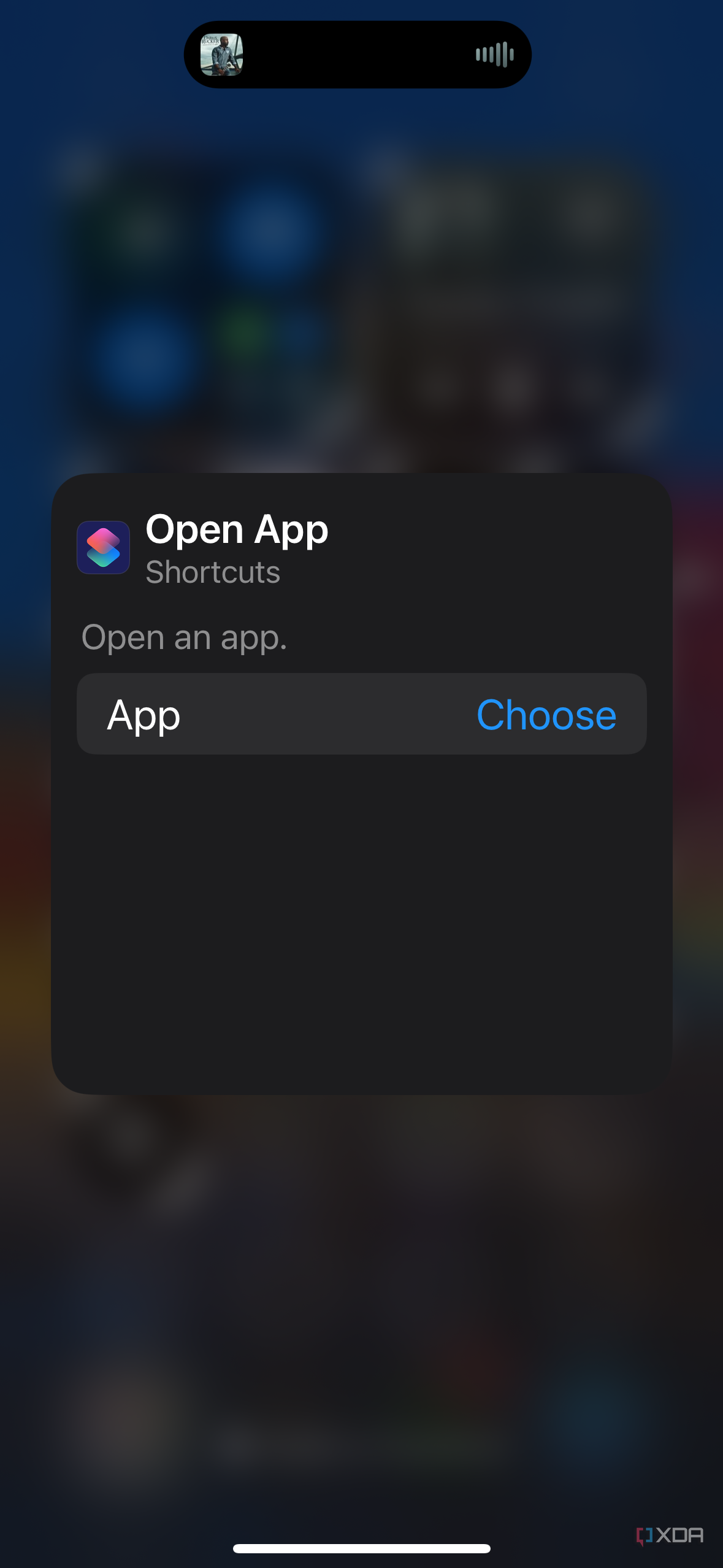Screen dimensions: 723x1568
Task: Open the Darius Rucker album cover thumbnail
Action: pyautogui.click(x=222, y=54)
